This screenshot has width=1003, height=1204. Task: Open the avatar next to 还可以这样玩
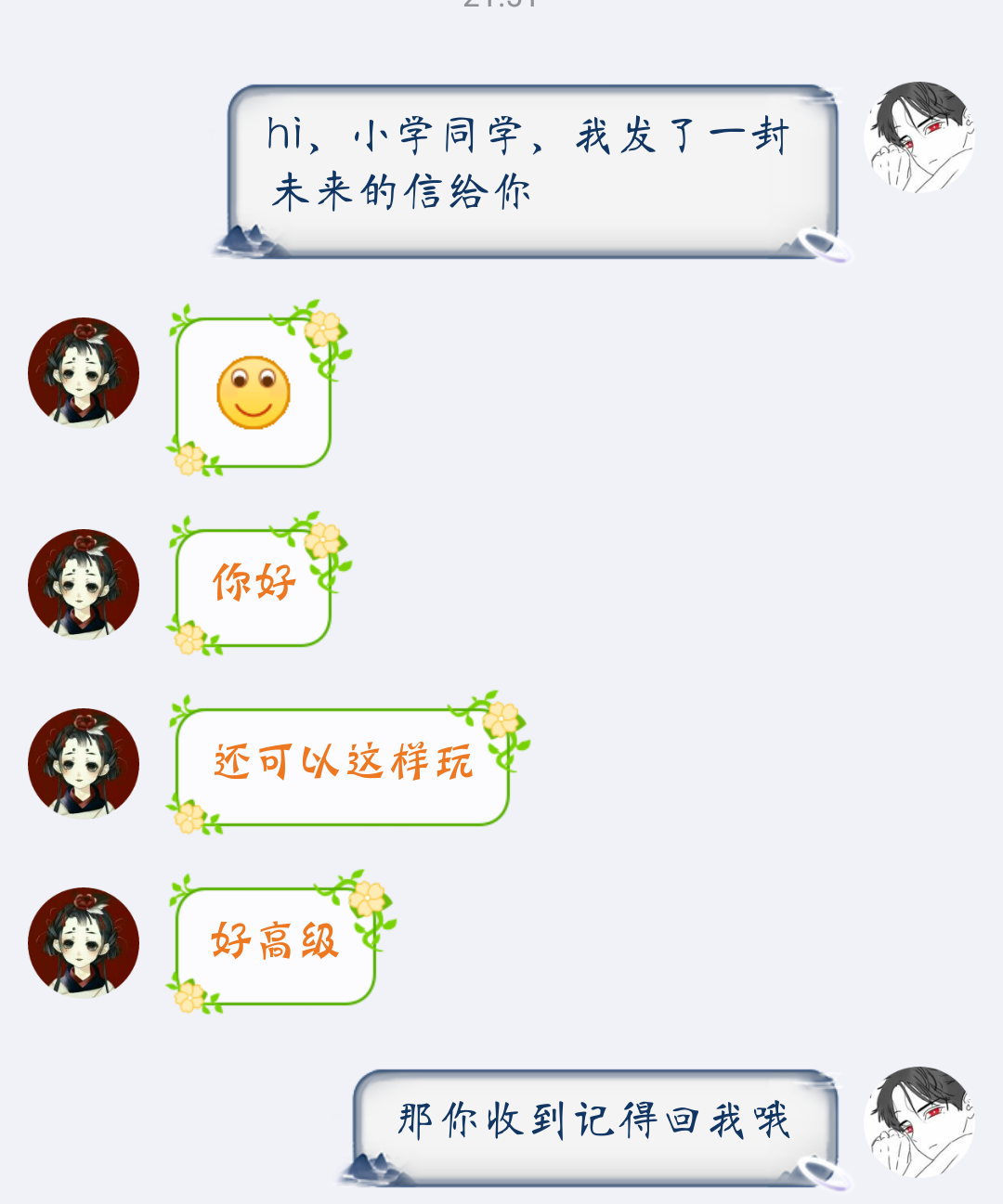coord(84,763)
